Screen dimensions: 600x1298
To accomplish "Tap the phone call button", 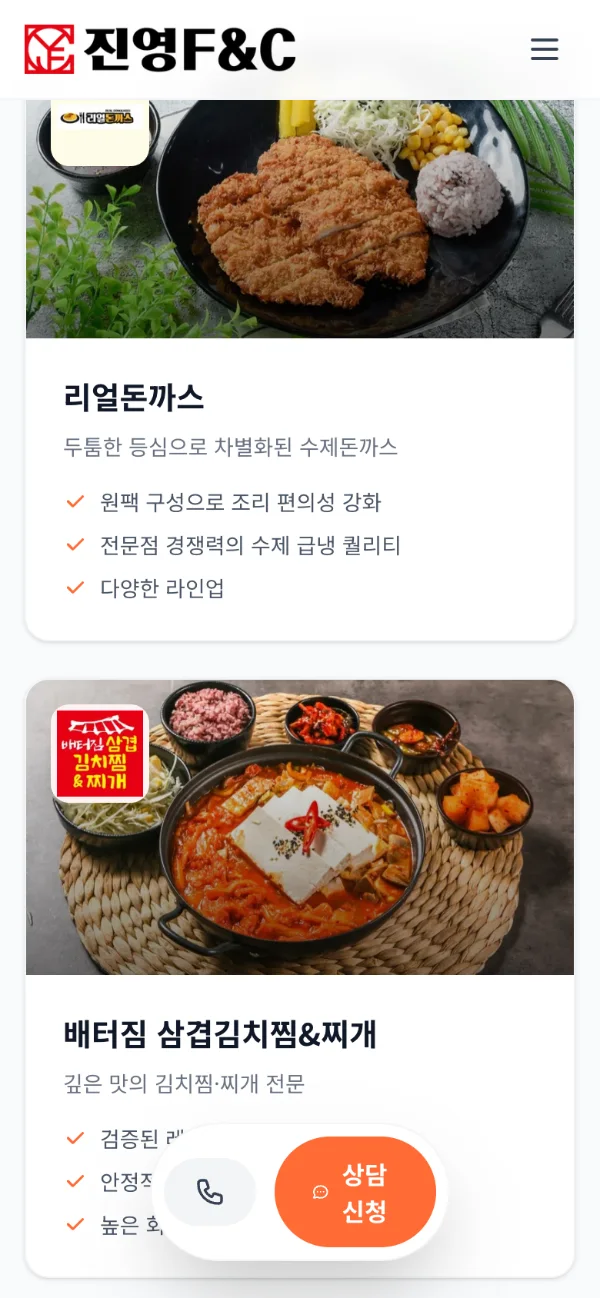I will pyautogui.click(x=210, y=1192).
